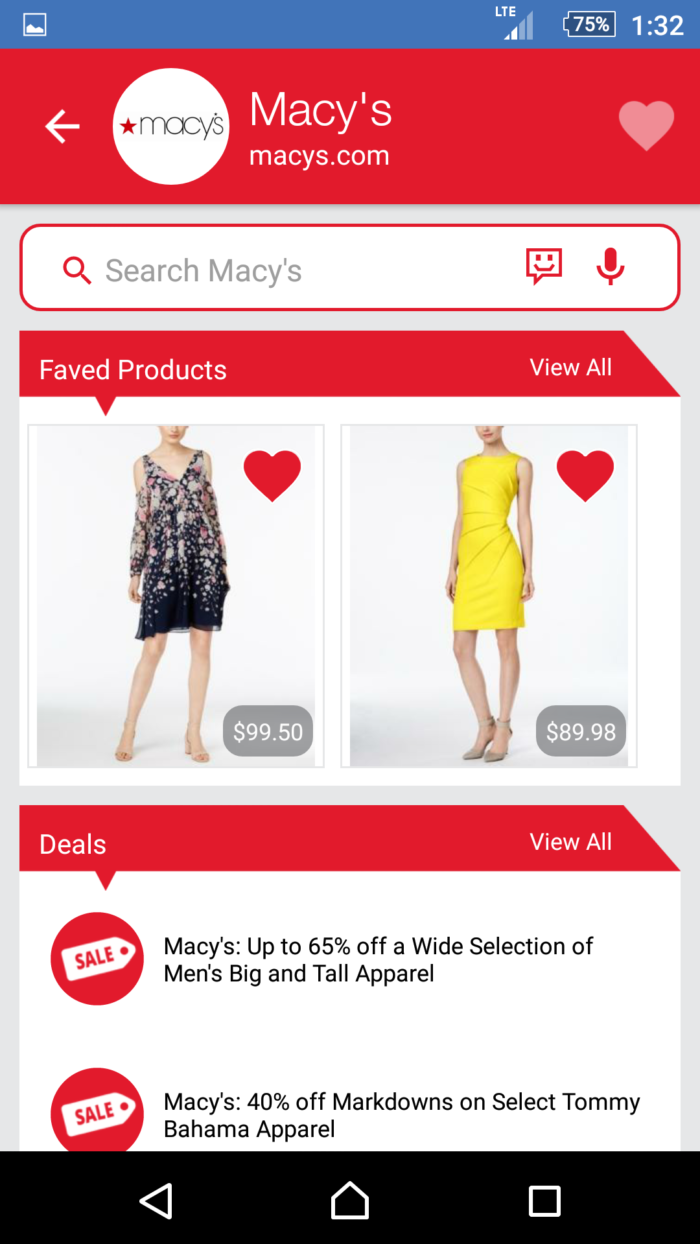Screen dimensions: 700x1244
Task: Favorite the Macy's store with heart icon
Action: pyautogui.click(x=646, y=126)
